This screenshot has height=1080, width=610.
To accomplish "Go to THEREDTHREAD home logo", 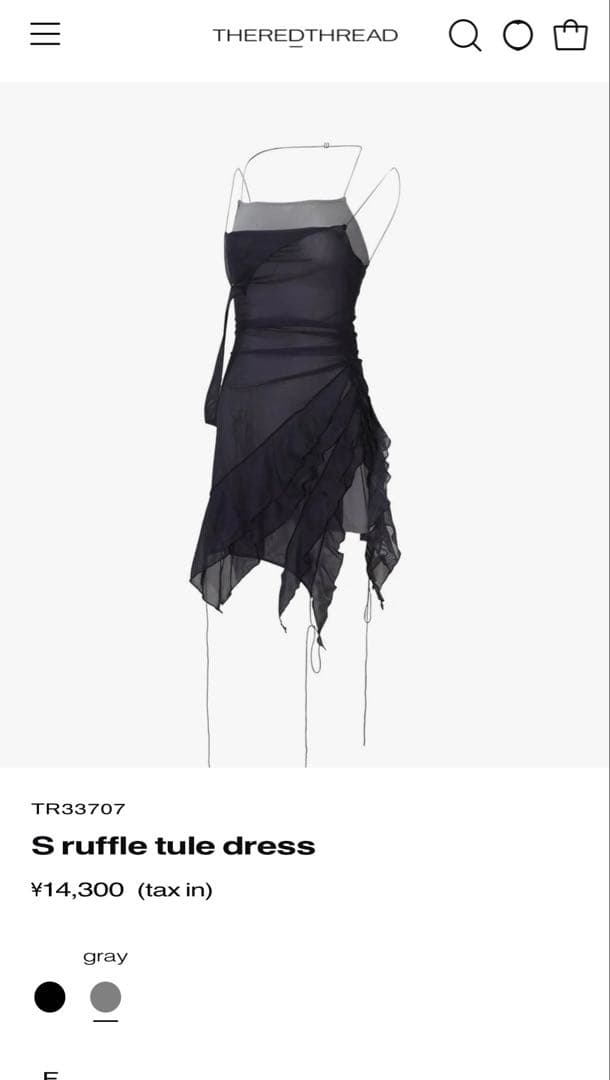I will pyautogui.click(x=305, y=35).
